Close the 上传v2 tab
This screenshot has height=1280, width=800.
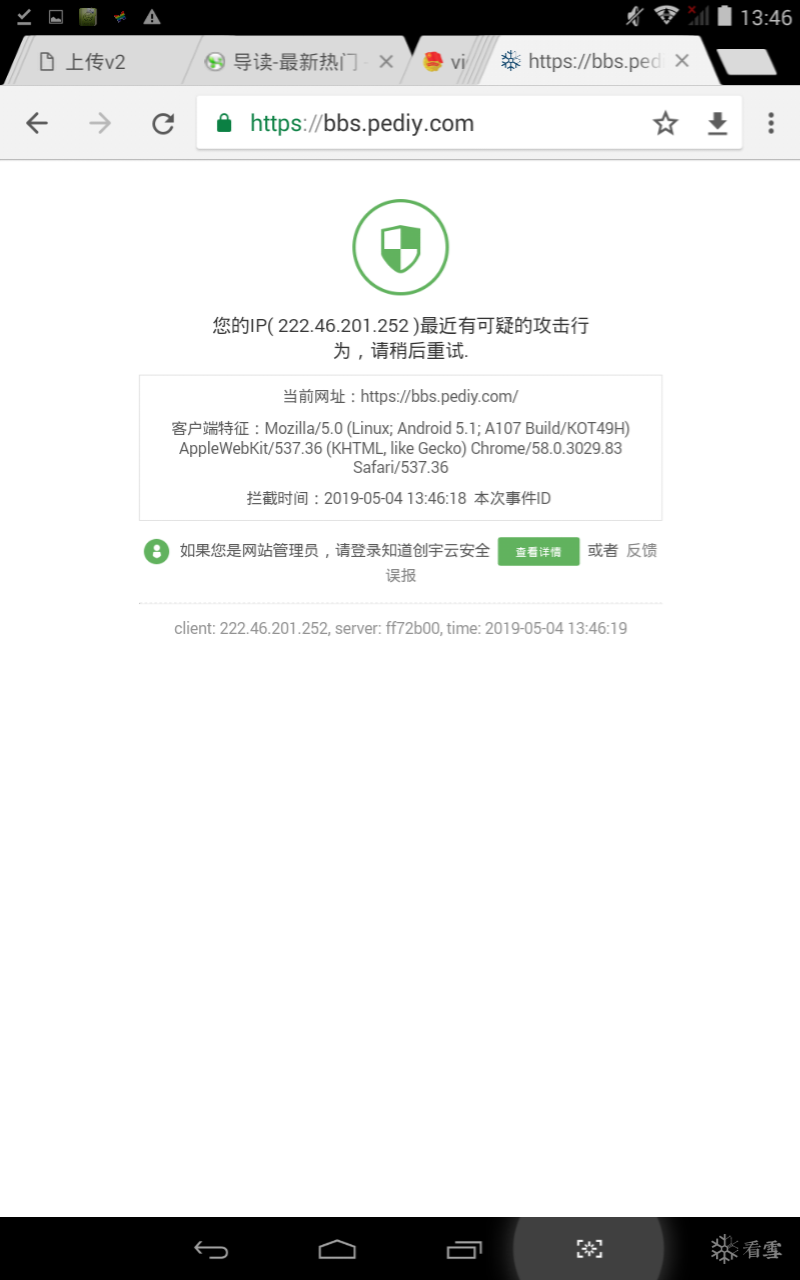pos(172,62)
